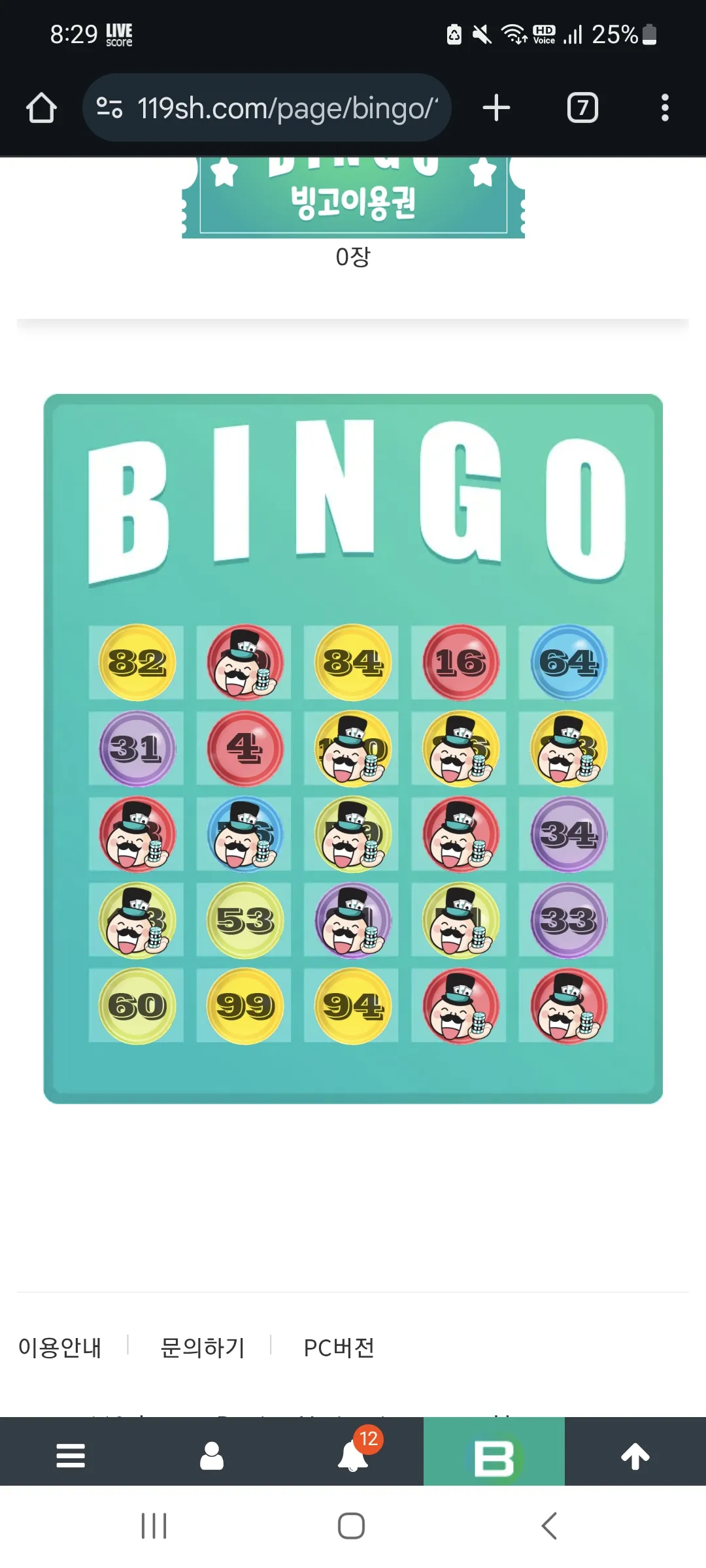
Task: Select bingo ball number 53
Action: tap(244, 920)
